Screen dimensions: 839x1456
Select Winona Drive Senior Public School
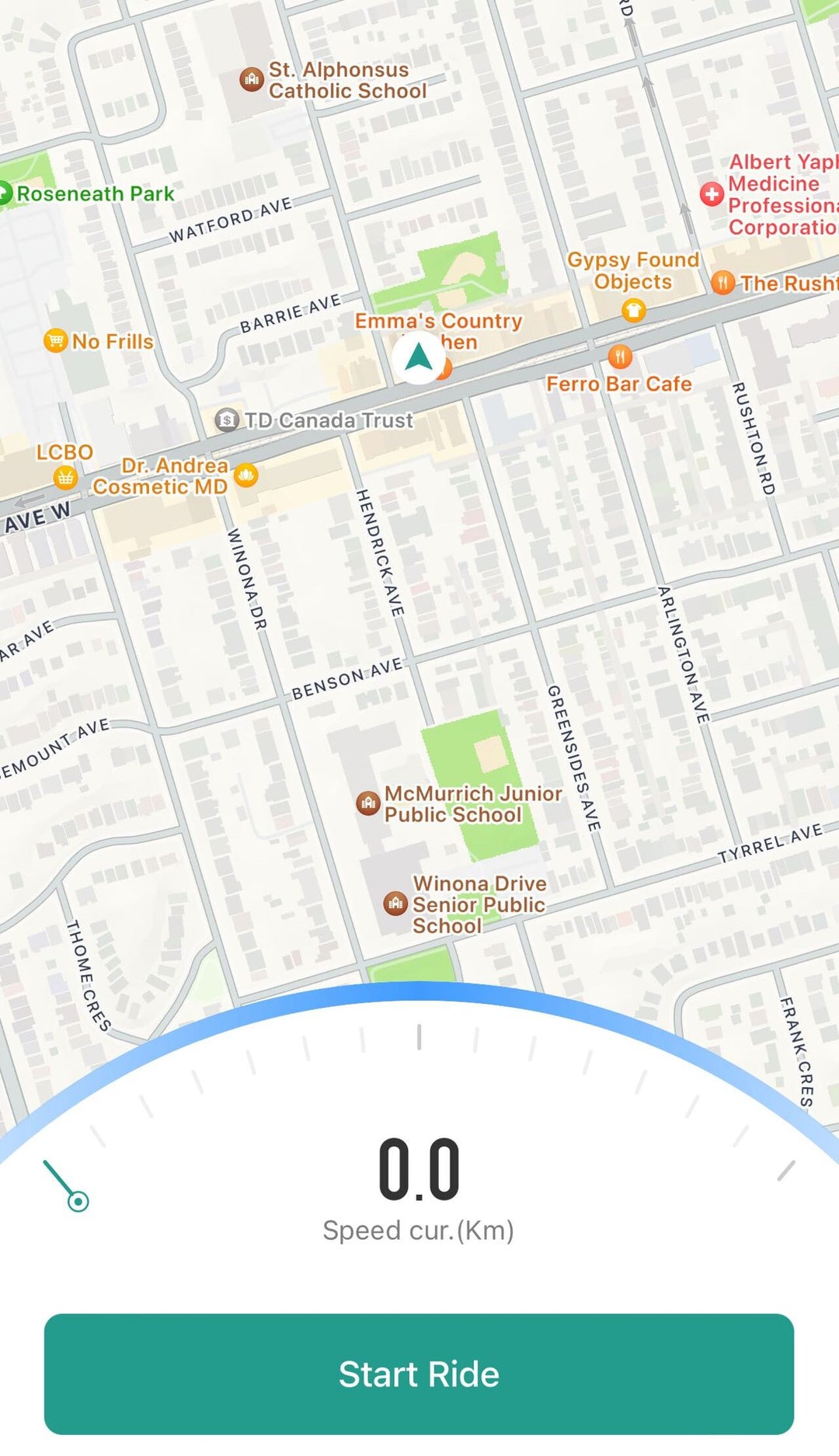point(396,903)
